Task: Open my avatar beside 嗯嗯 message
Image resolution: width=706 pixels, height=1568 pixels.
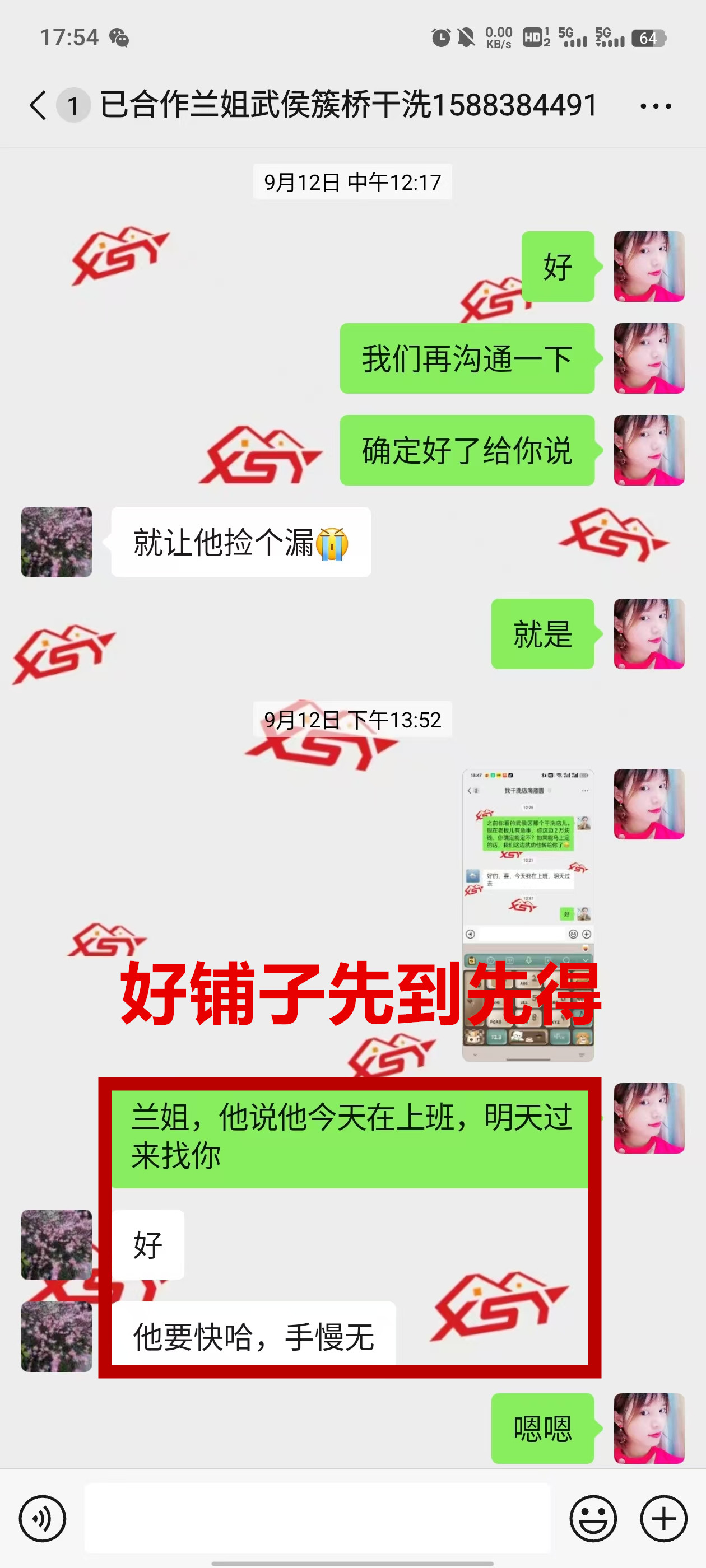Action: tap(649, 1428)
